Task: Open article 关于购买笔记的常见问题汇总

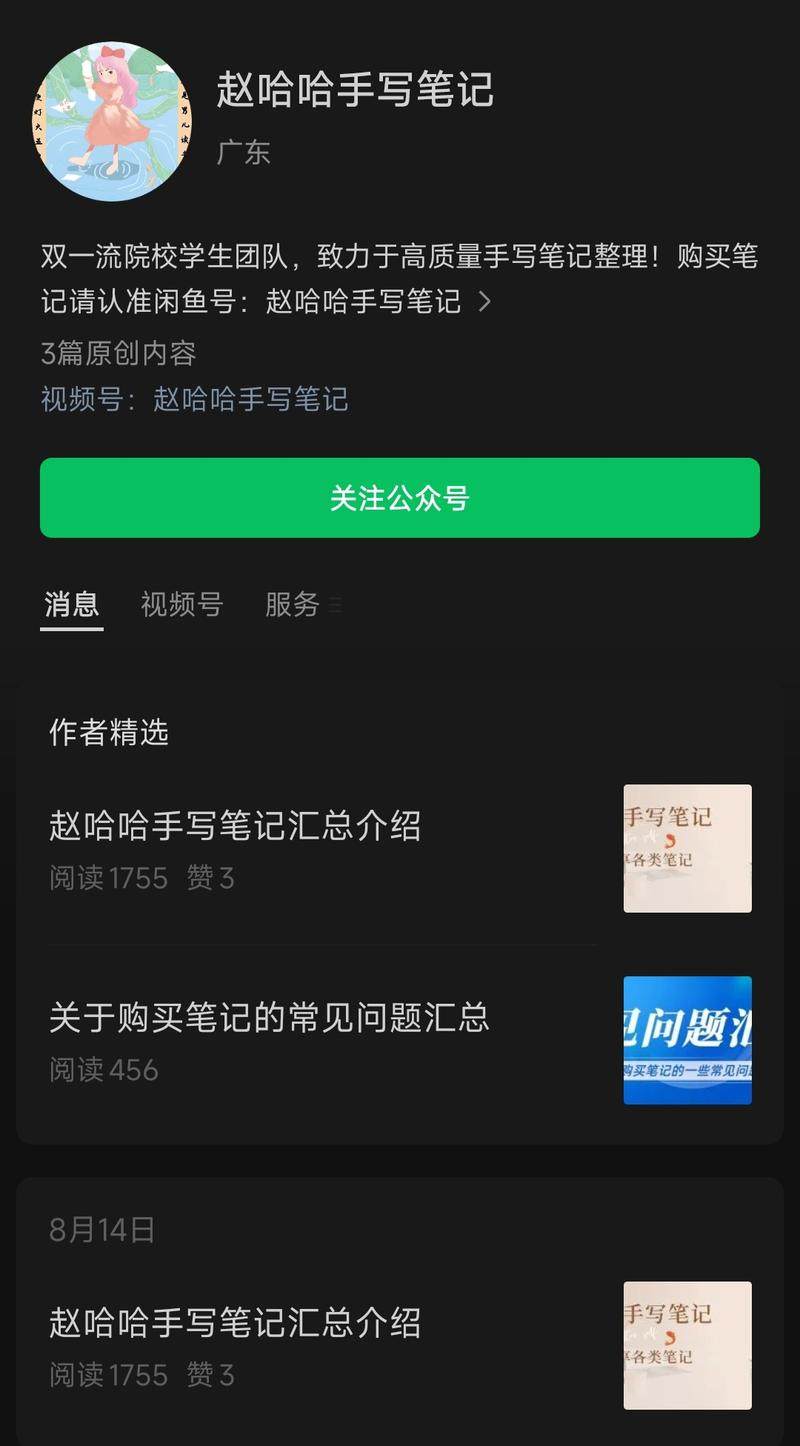Action: coord(269,1018)
